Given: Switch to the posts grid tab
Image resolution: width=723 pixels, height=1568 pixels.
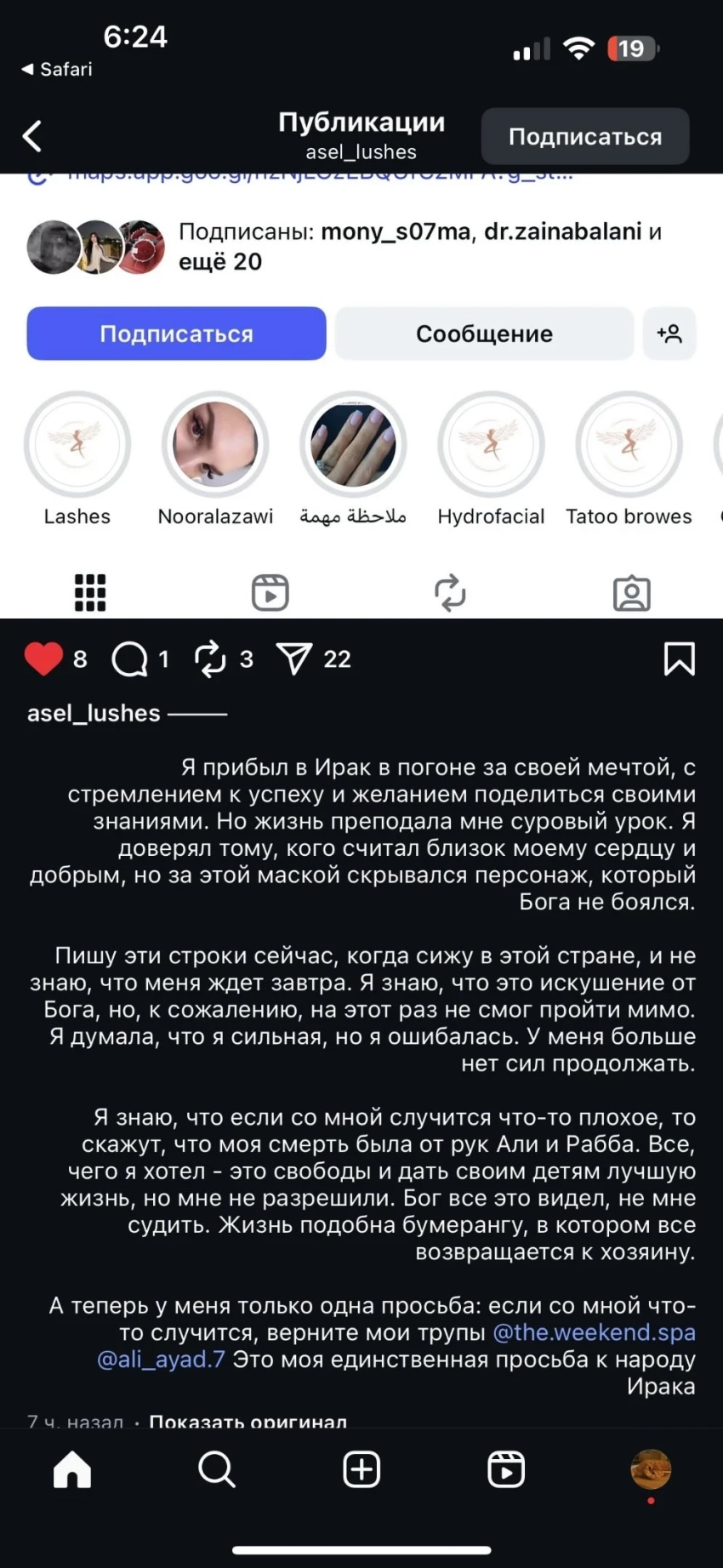Looking at the screenshot, I should (90, 592).
